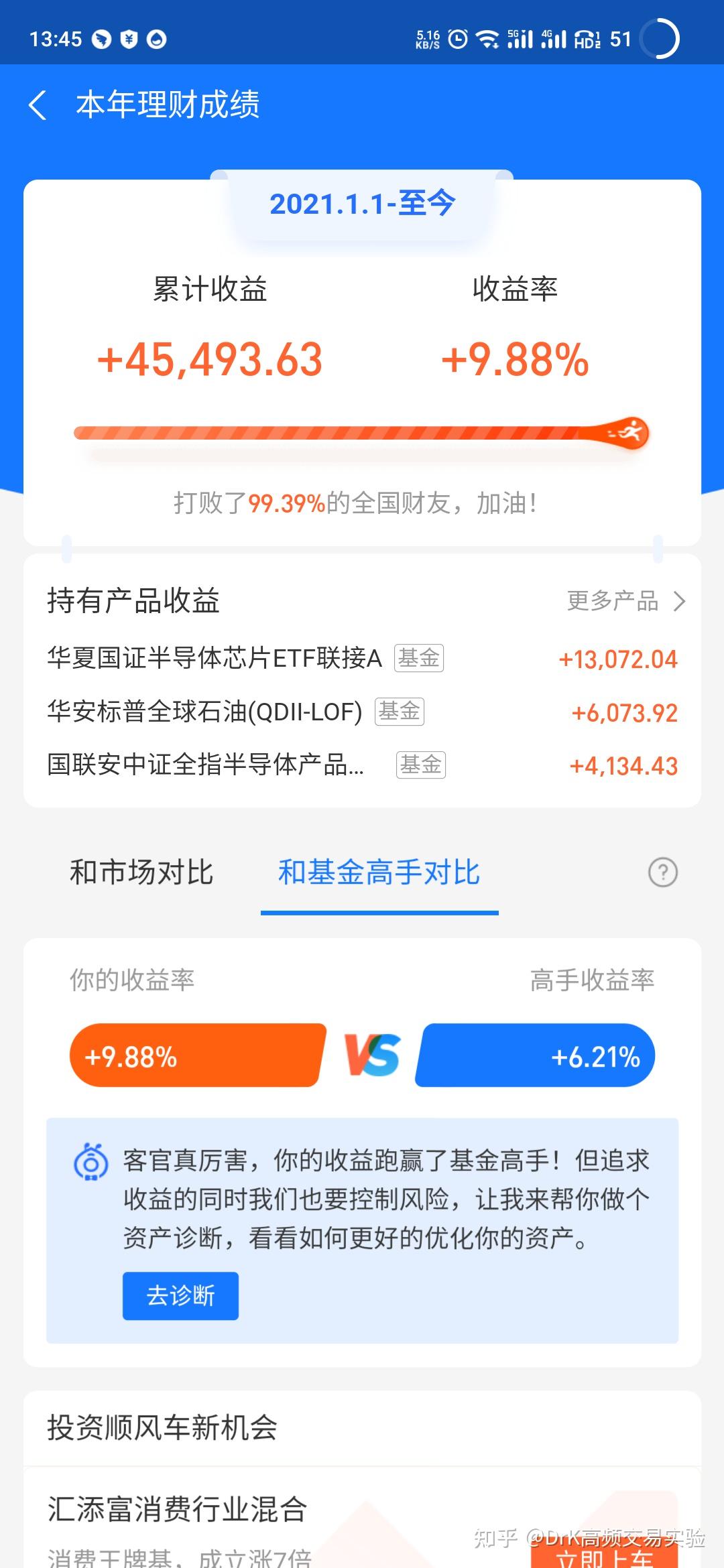Go back using the top-left arrow
This screenshot has width=724, height=1568.
[38, 105]
